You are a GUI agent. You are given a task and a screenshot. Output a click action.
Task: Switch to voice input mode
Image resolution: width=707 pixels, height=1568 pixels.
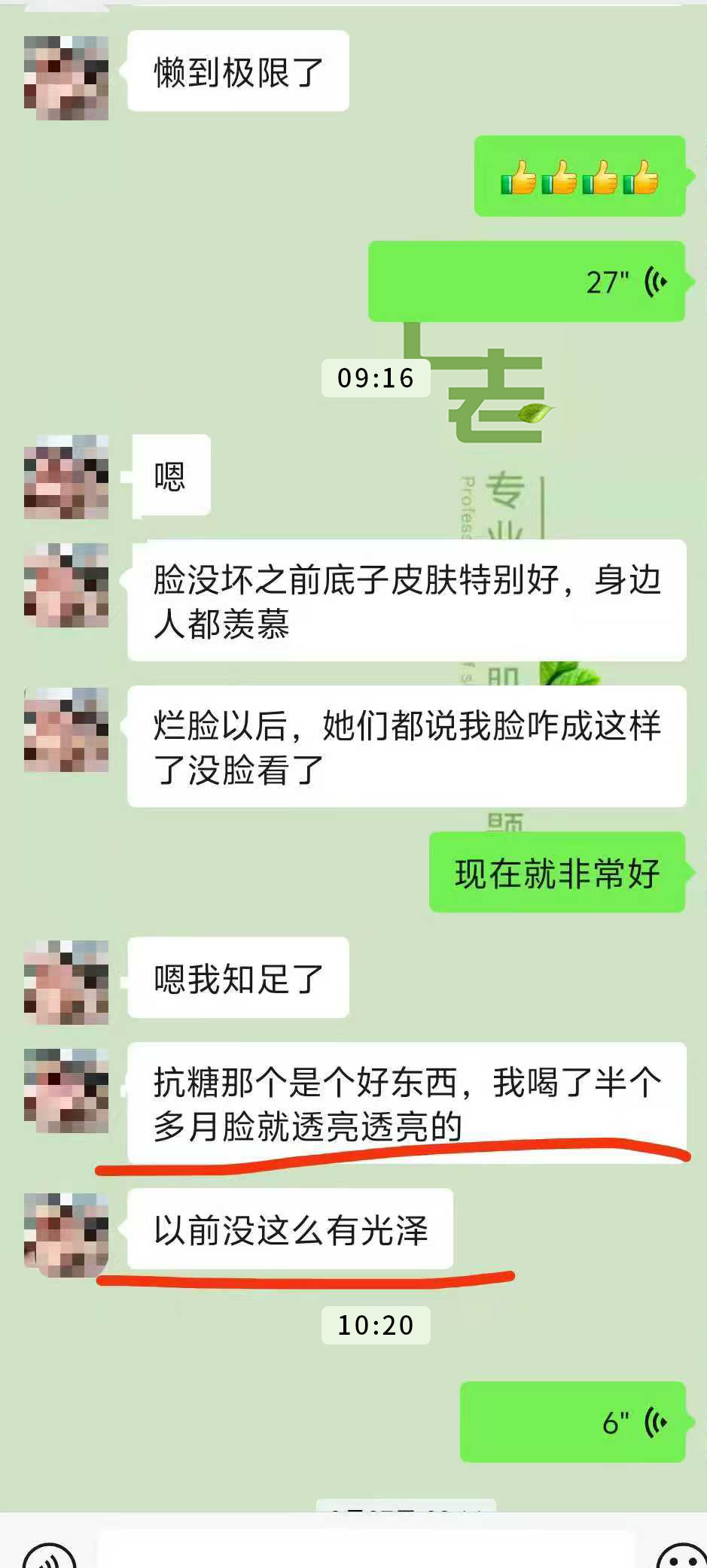click(x=49, y=1554)
